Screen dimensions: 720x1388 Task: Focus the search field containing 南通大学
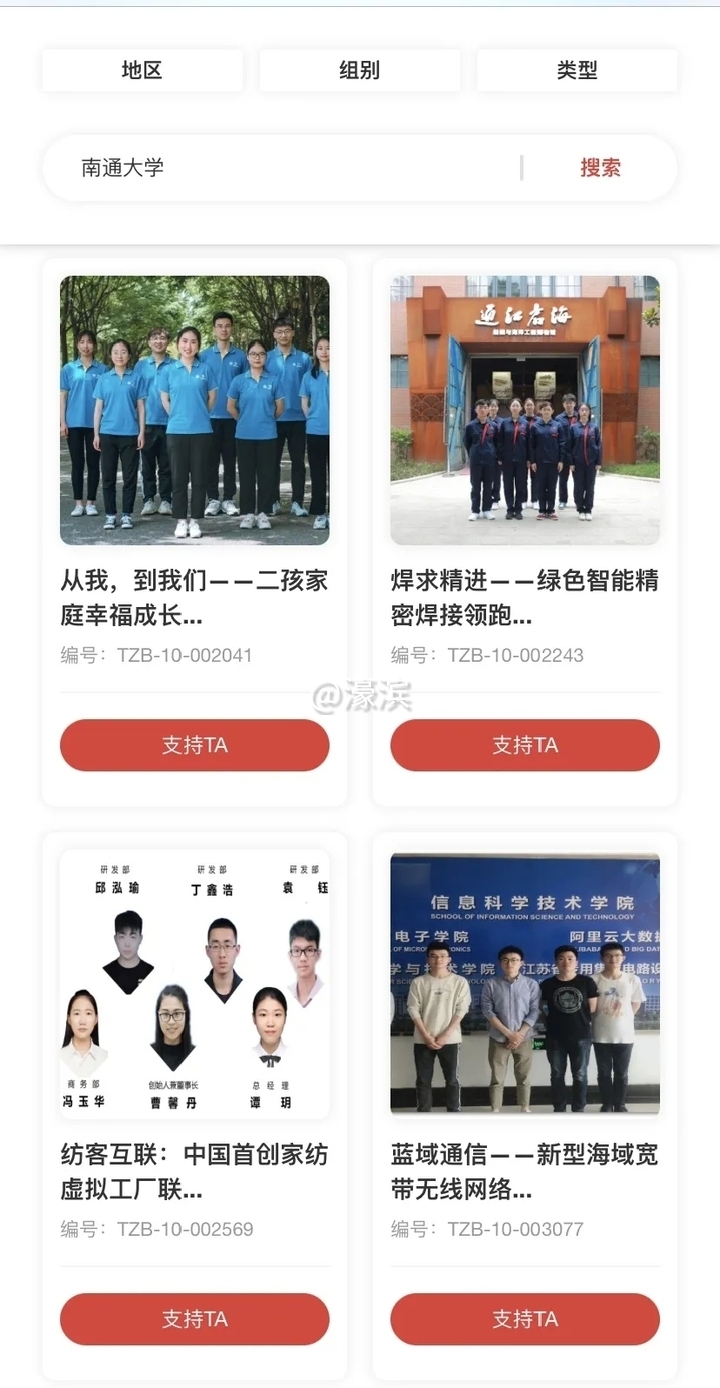(290, 168)
